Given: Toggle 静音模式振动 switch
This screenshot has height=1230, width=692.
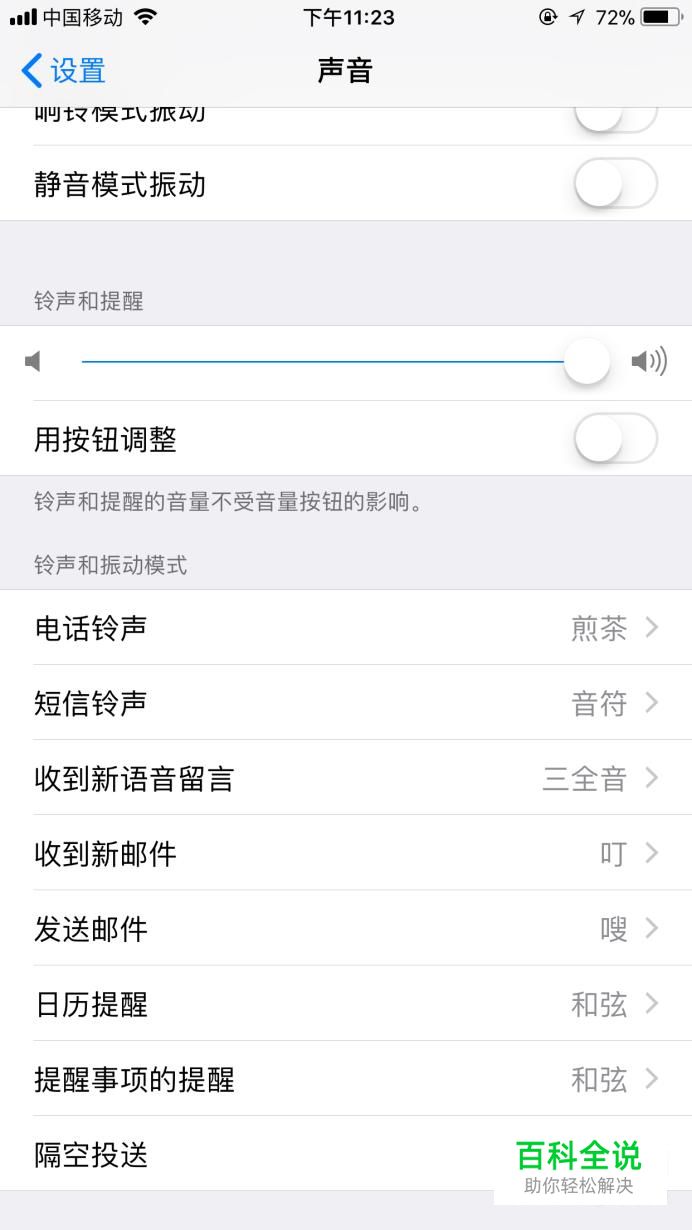Looking at the screenshot, I should (616, 184).
